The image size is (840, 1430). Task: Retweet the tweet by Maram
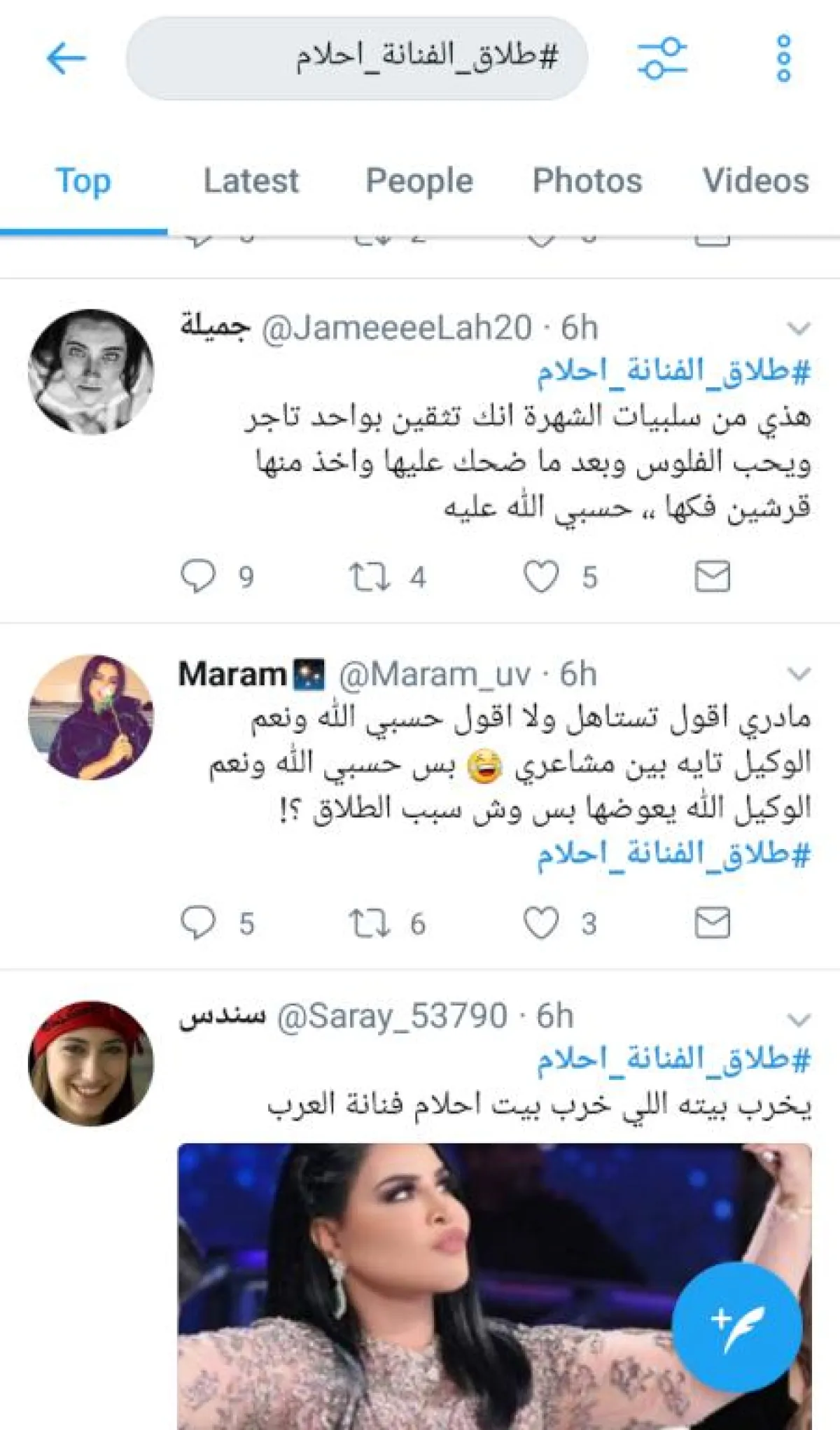[369, 923]
